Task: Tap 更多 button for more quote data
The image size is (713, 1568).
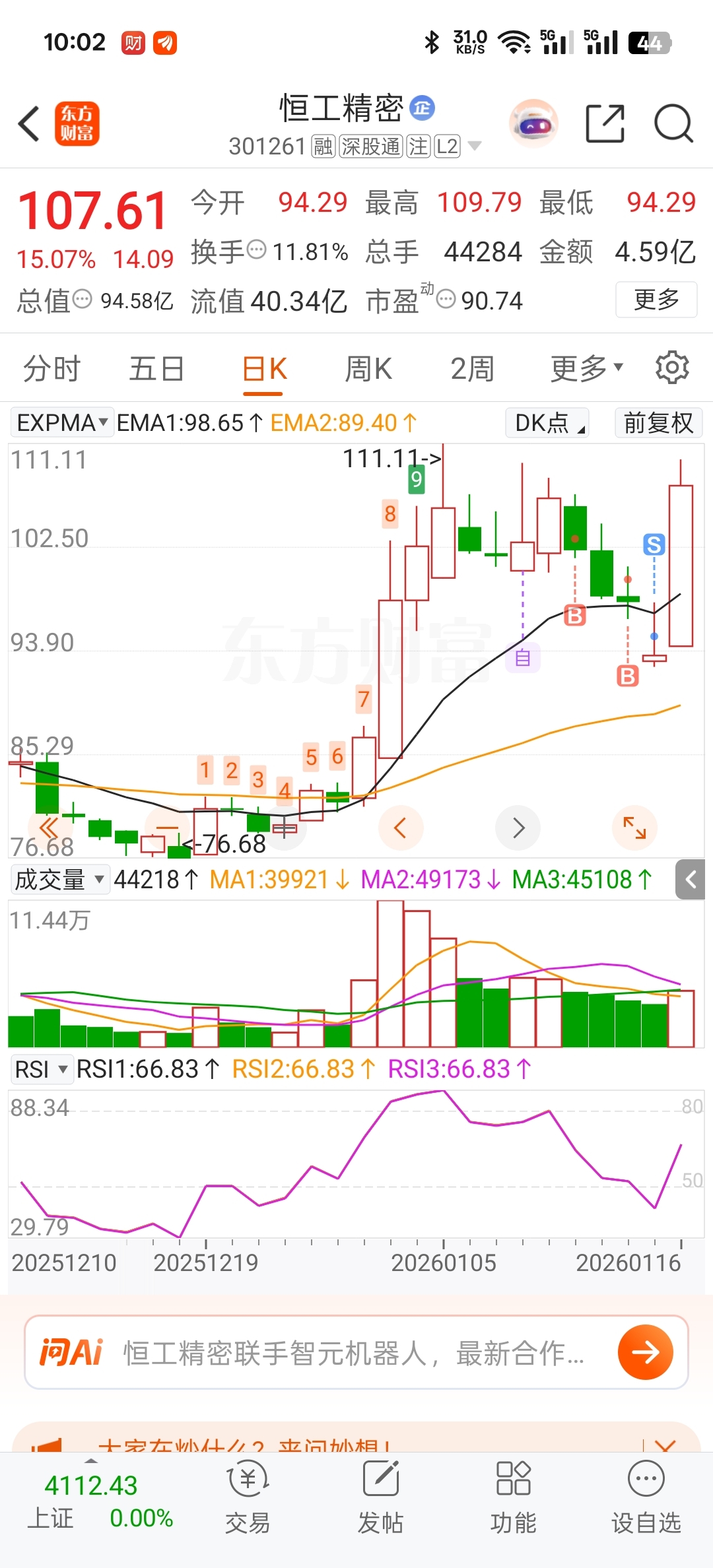Action: (656, 300)
